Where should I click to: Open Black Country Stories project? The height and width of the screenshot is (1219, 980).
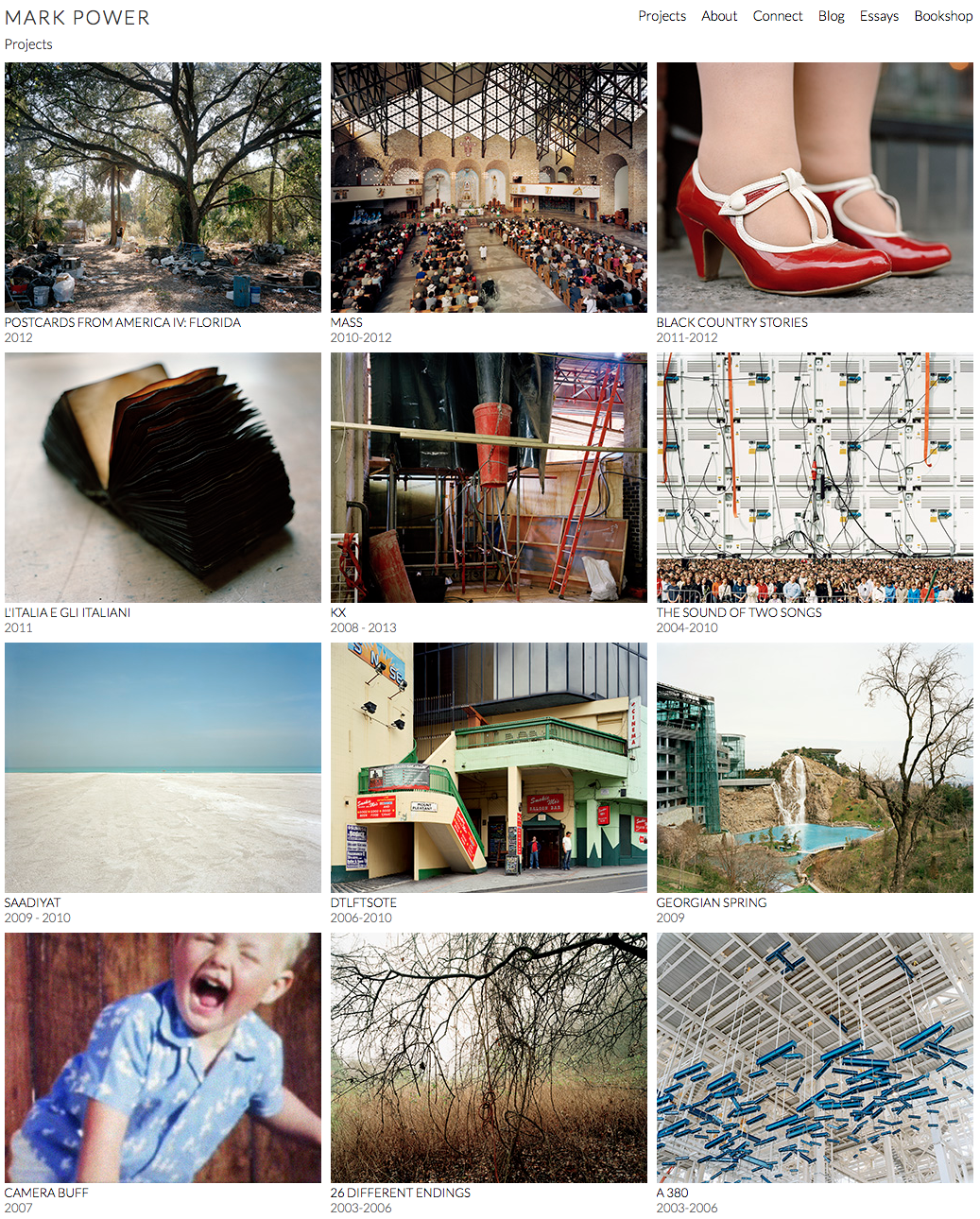point(815,187)
